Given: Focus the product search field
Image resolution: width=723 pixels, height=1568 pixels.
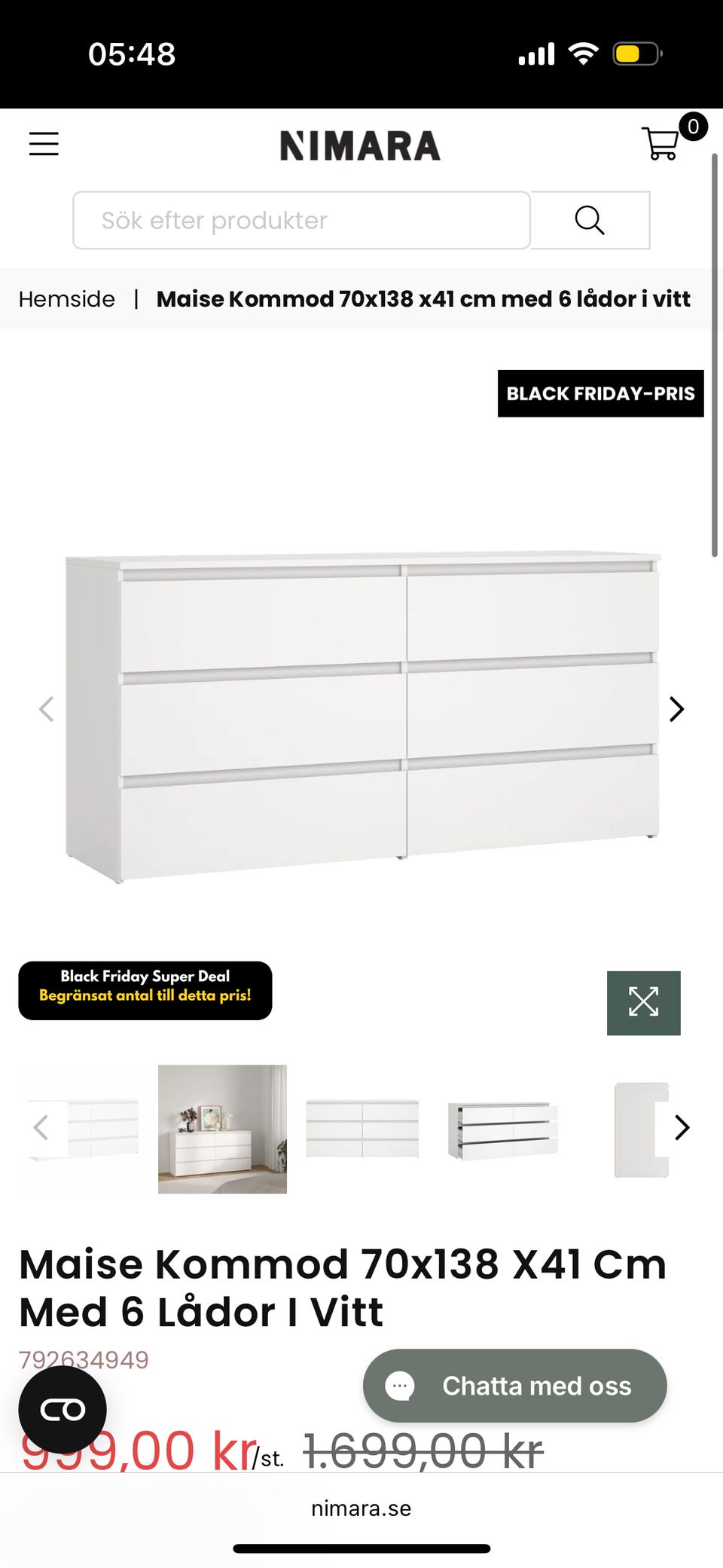Looking at the screenshot, I should pos(301,220).
